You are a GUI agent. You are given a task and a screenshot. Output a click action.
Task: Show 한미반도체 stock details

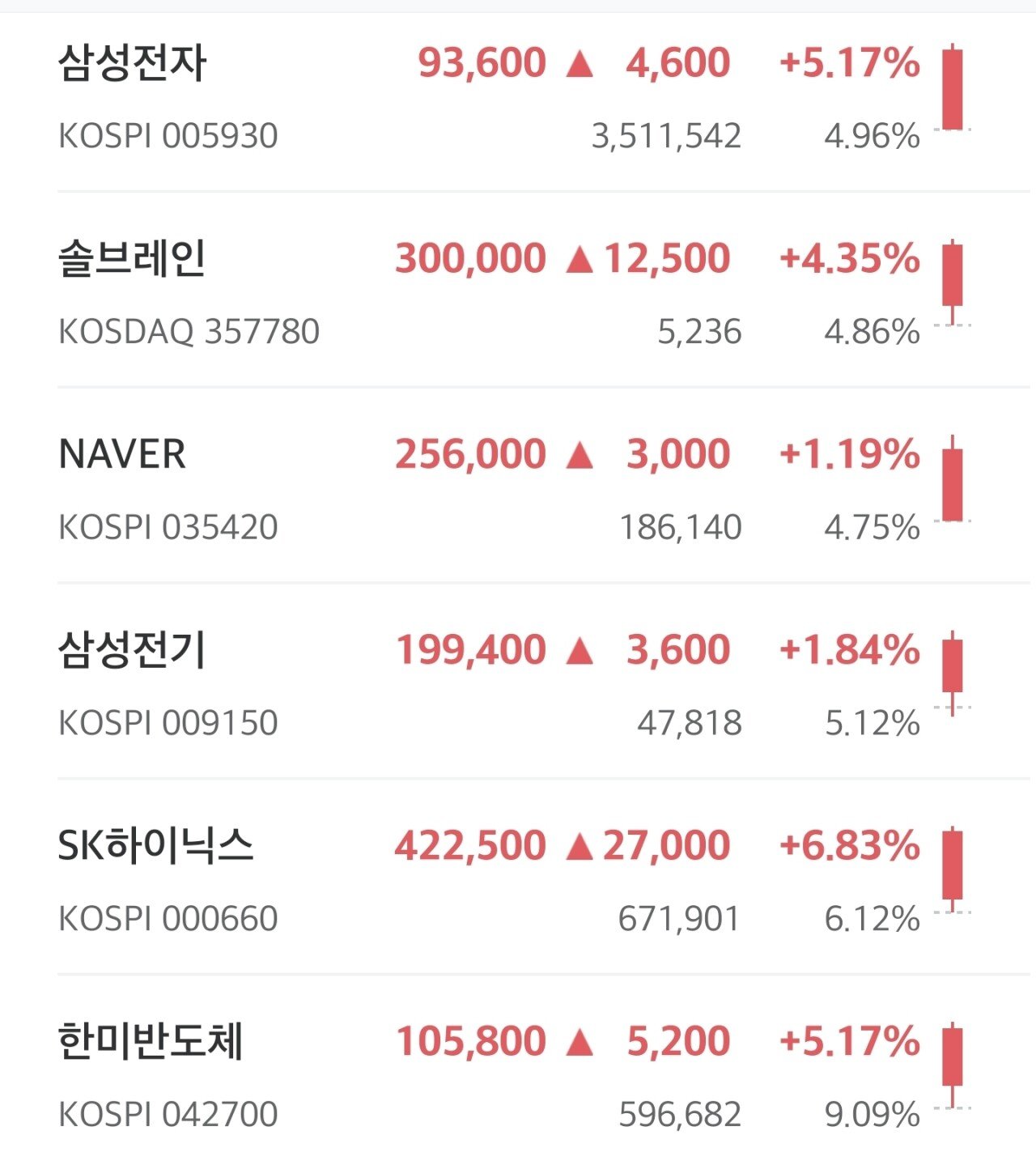151,1042
